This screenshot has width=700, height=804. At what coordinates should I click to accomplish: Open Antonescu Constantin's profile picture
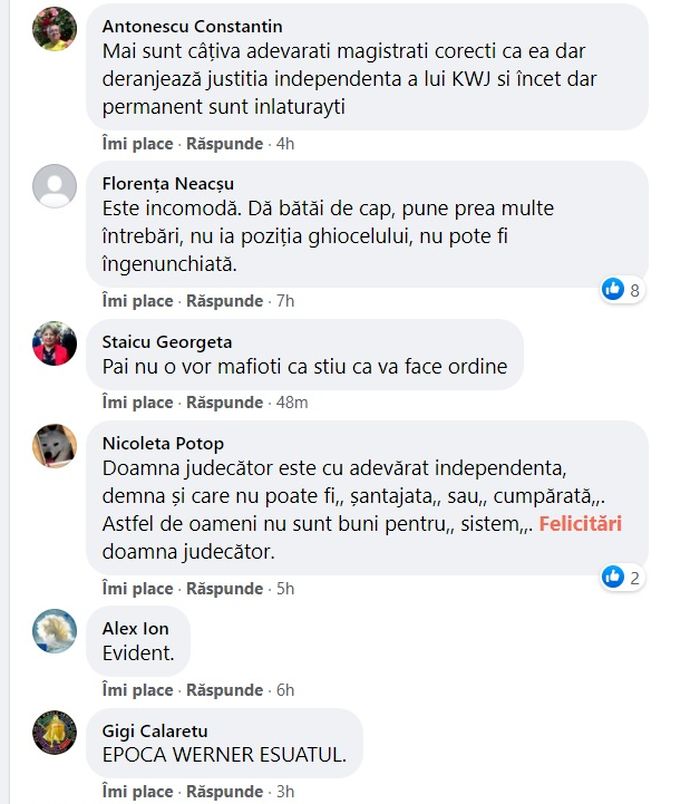pyautogui.click(x=55, y=29)
